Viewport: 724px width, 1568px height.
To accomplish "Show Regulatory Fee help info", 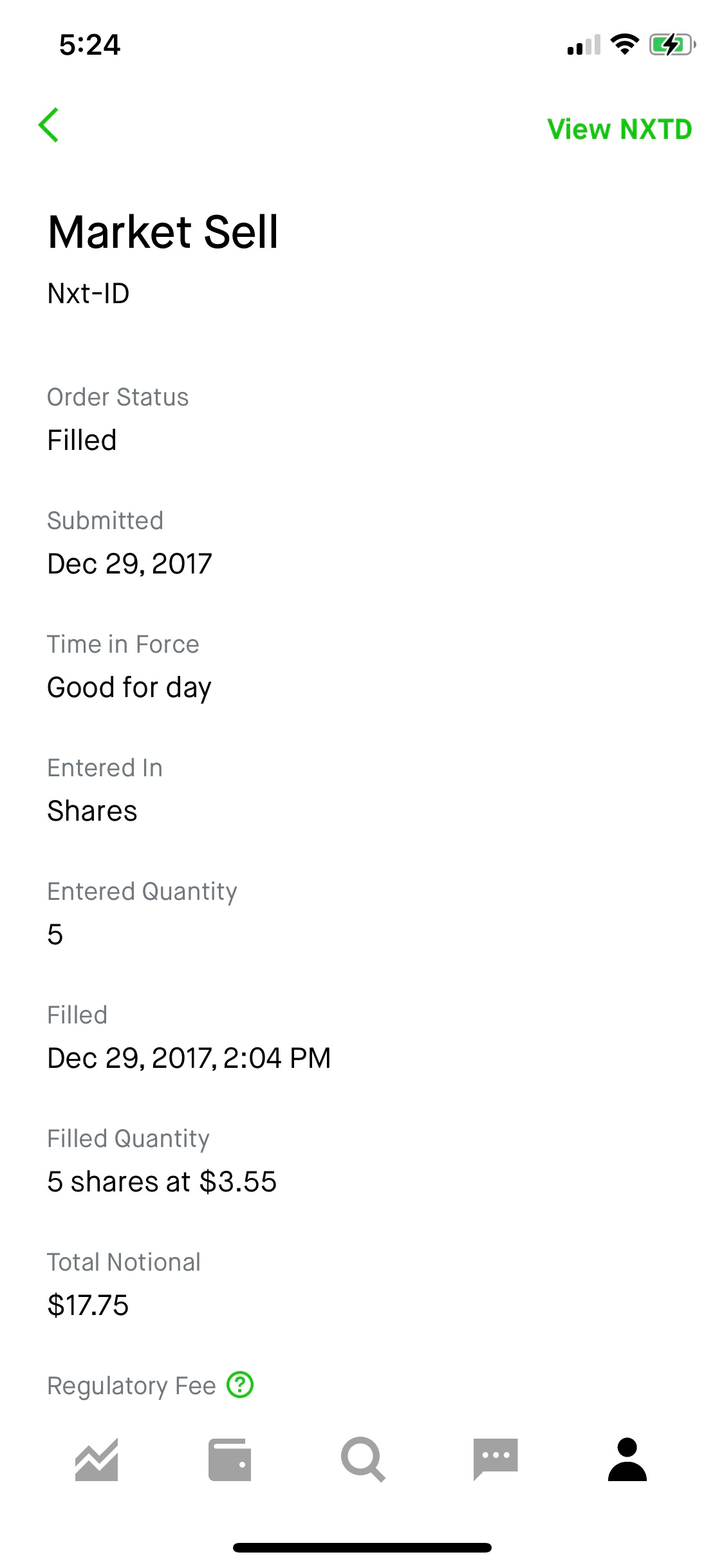I will point(240,1385).
